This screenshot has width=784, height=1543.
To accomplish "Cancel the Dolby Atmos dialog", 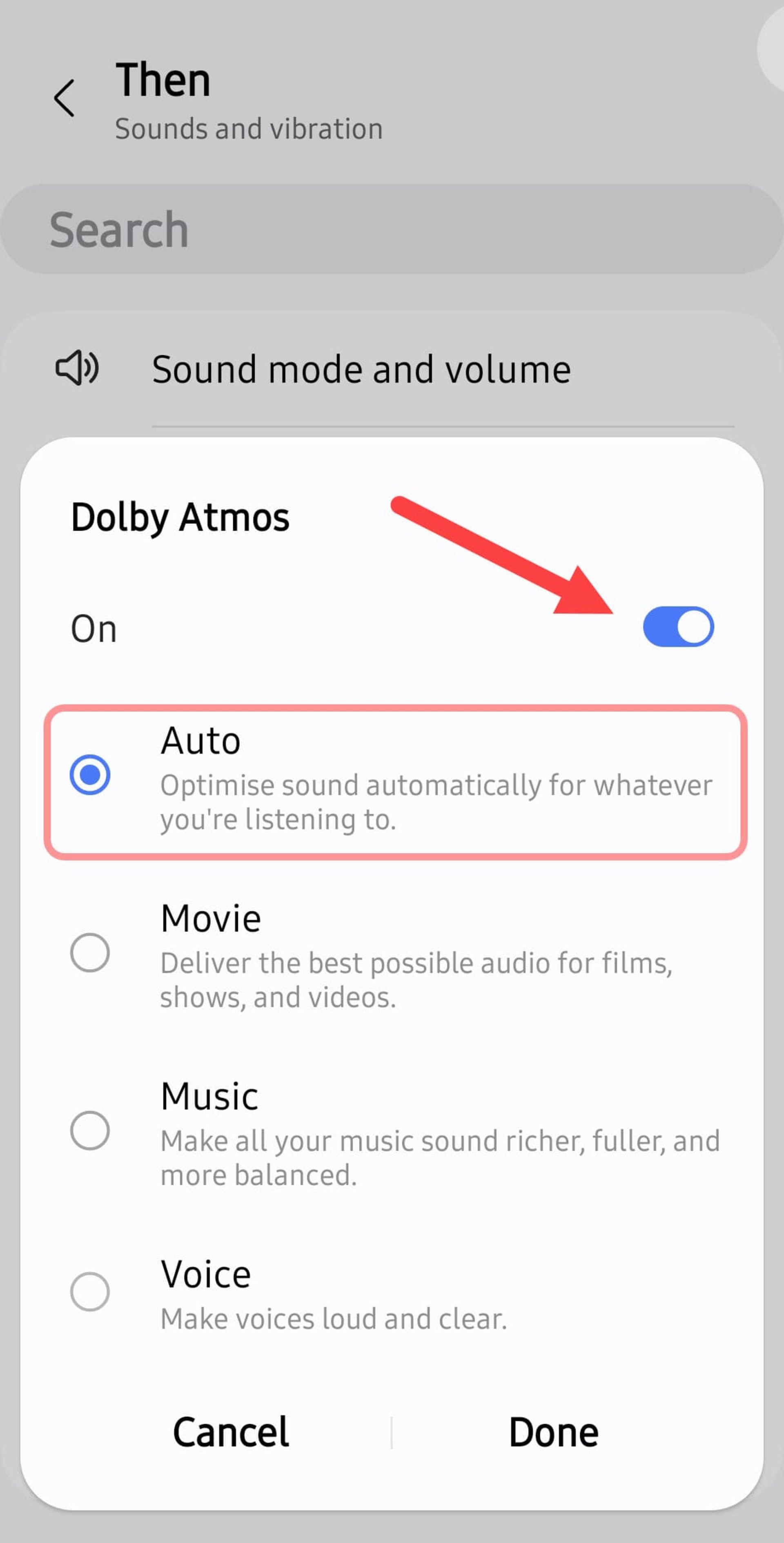I will click(231, 1432).
